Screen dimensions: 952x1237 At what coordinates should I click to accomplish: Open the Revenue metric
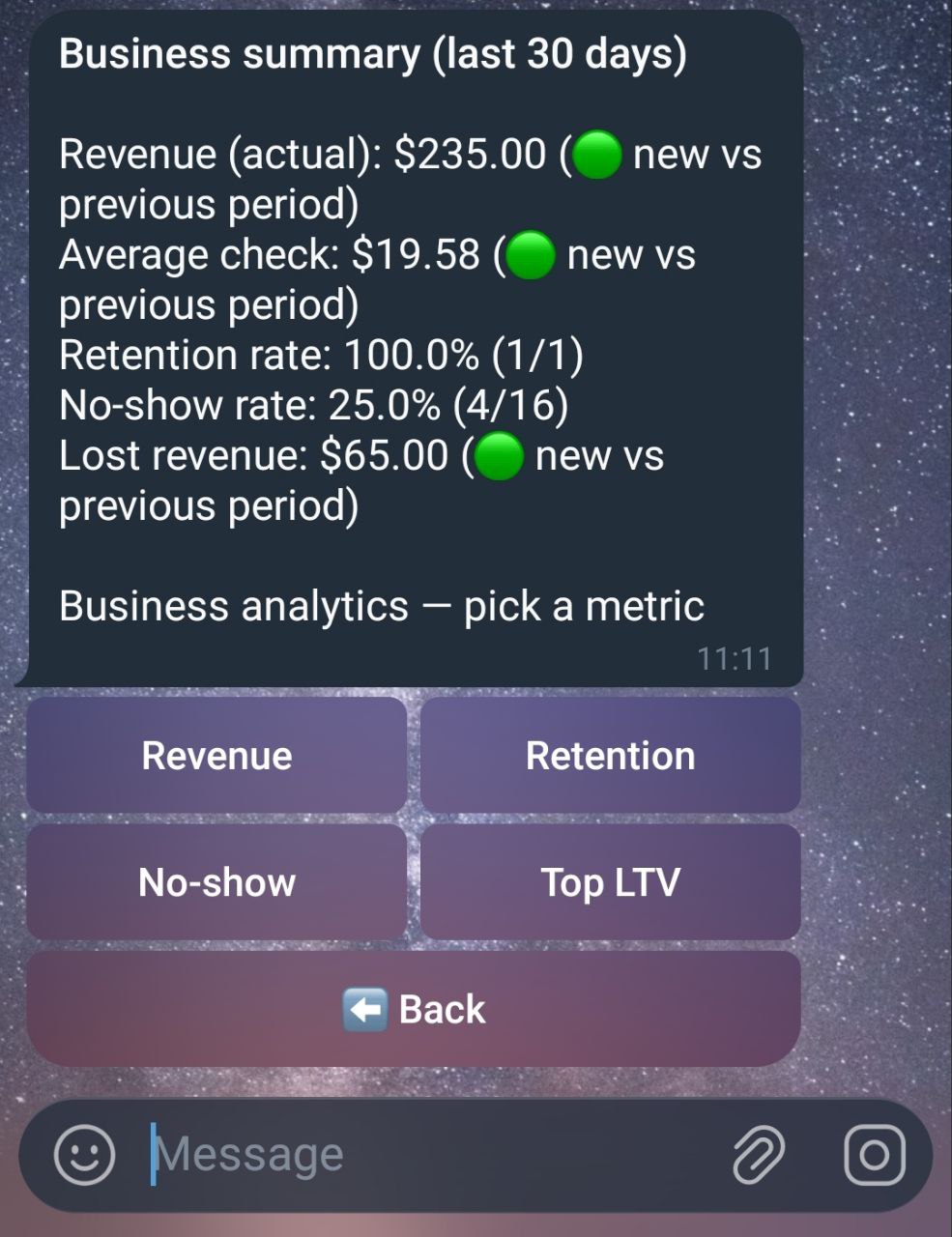216,756
